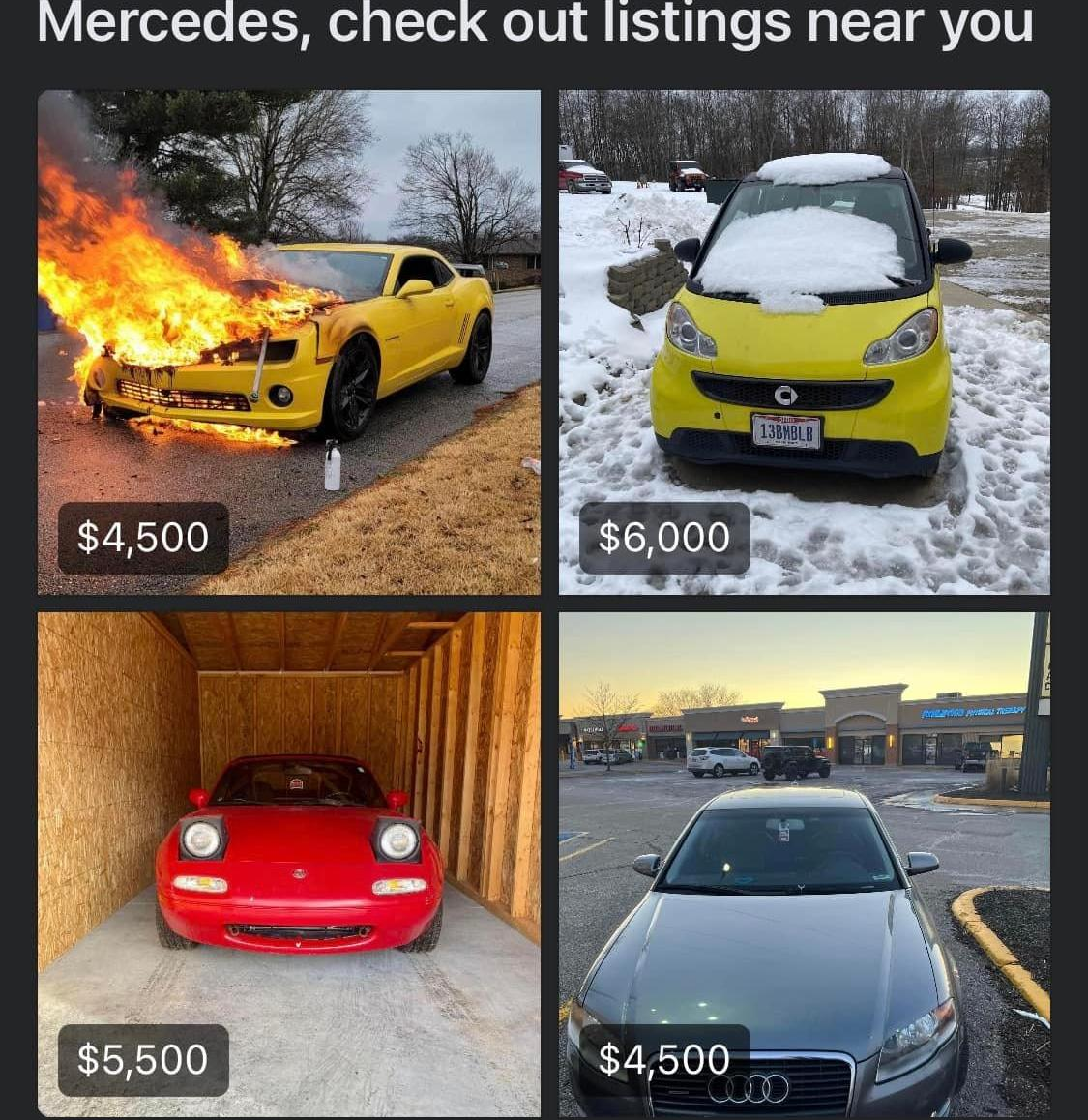
Task: Open the $4,500 burning yellow car listing
Action: pos(288,341)
